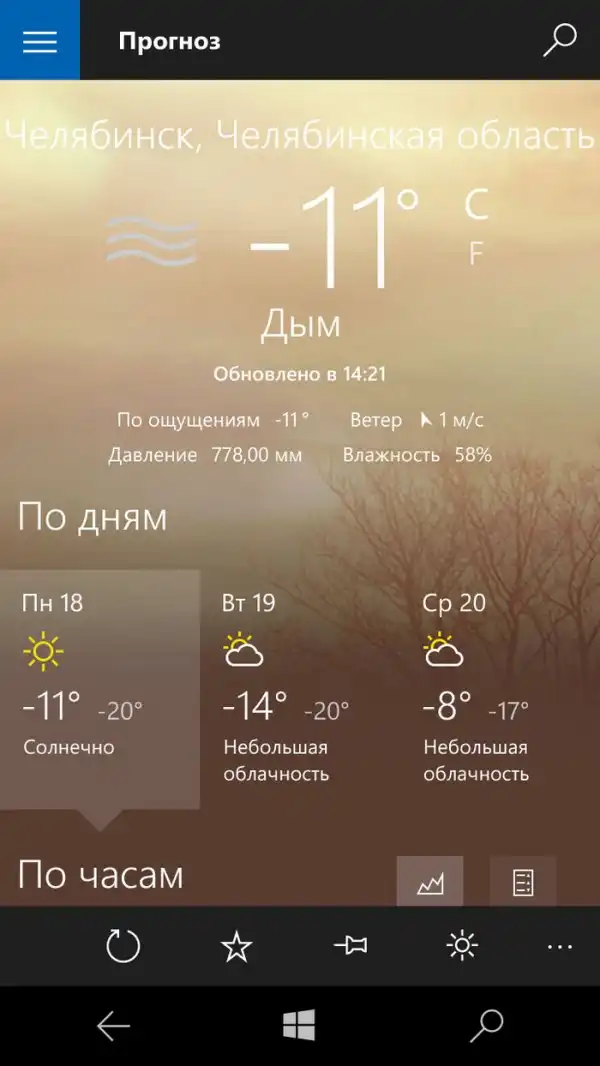Open the Вт 19 daily forecast
This screenshot has height=1066, width=600.
coord(290,690)
